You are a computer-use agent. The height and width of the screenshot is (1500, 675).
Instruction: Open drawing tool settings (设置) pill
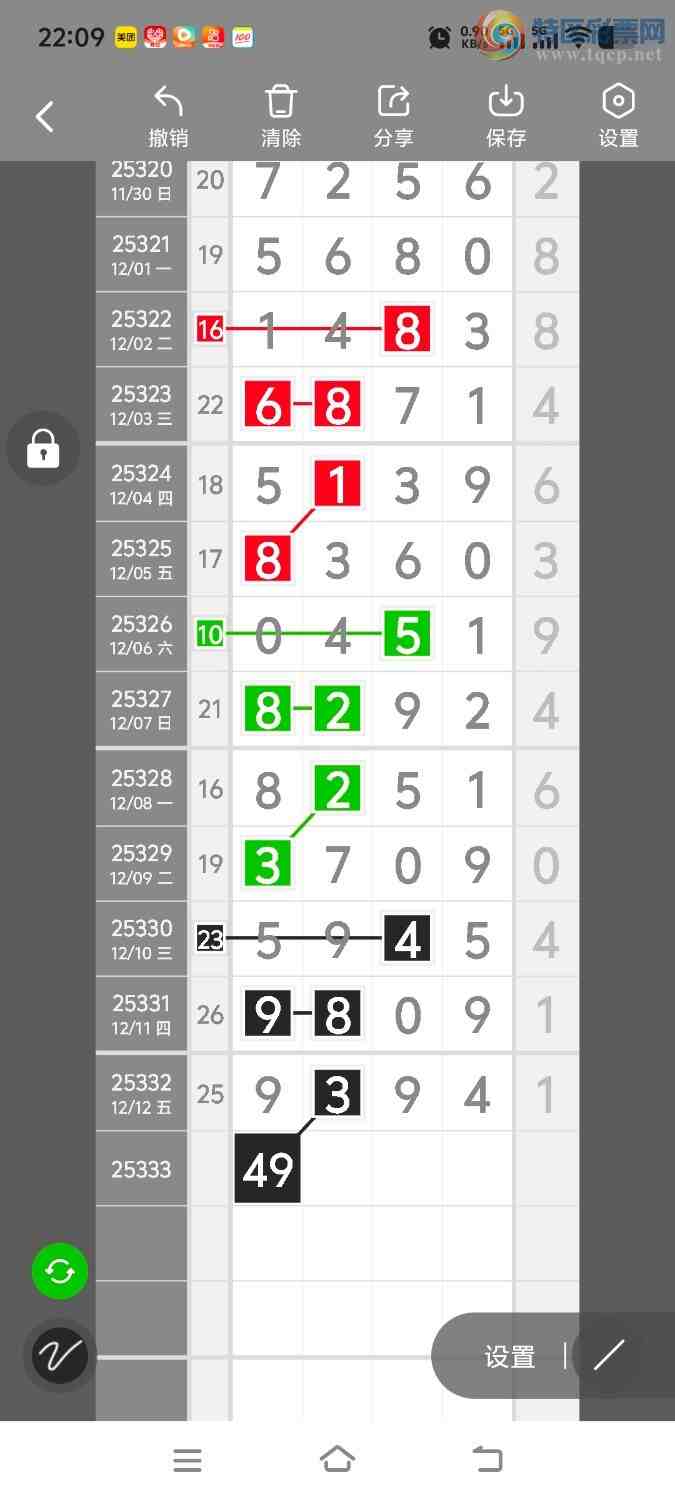(x=510, y=1356)
